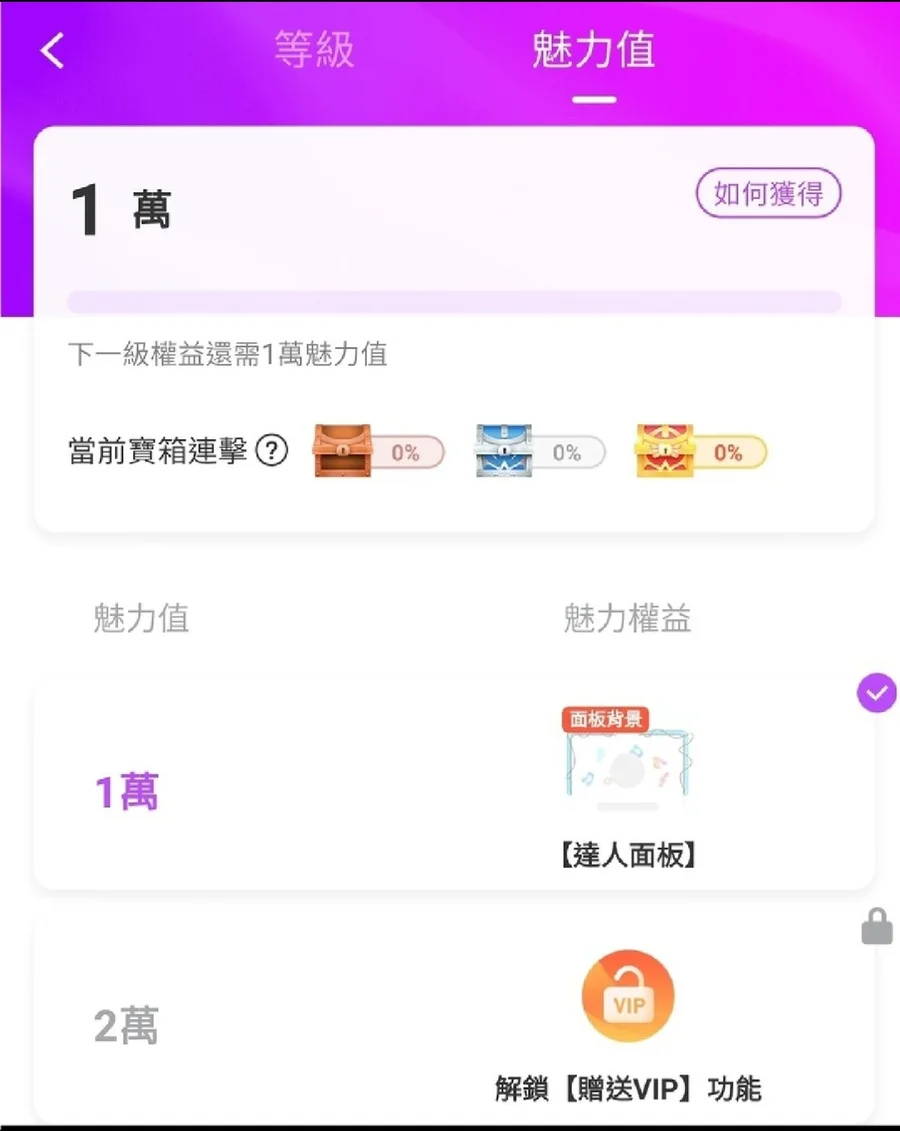Open the 2萬 贈送VIP reward card
This screenshot has width=900, height=1131.
point(453,1020)
